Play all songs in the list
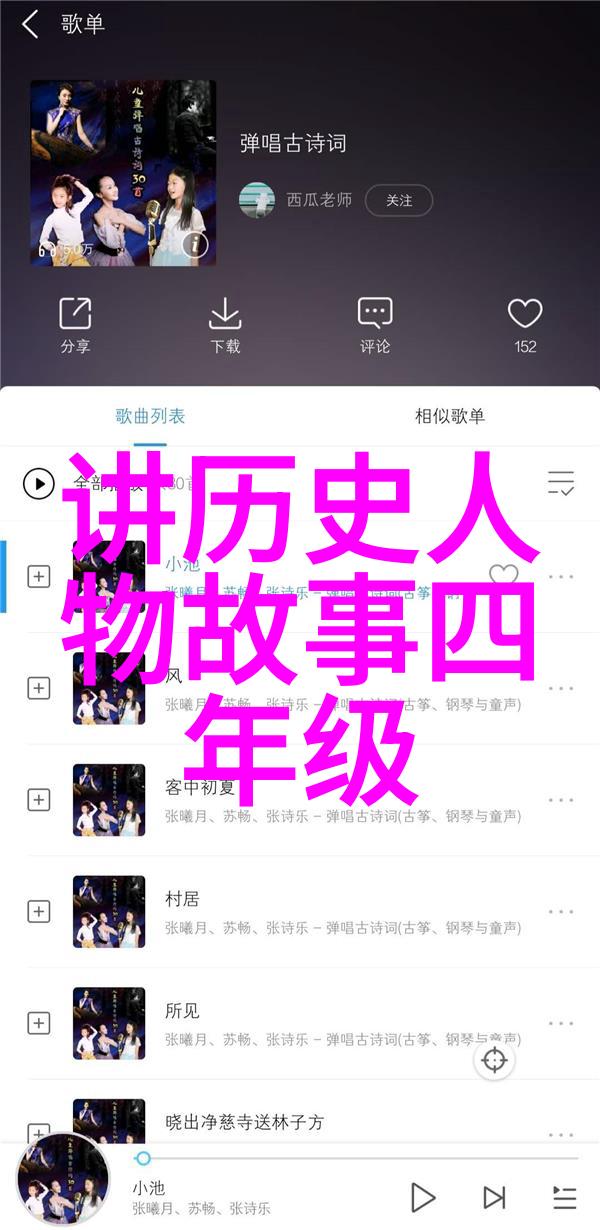600x1230 pixels. (x=39, y=484)
